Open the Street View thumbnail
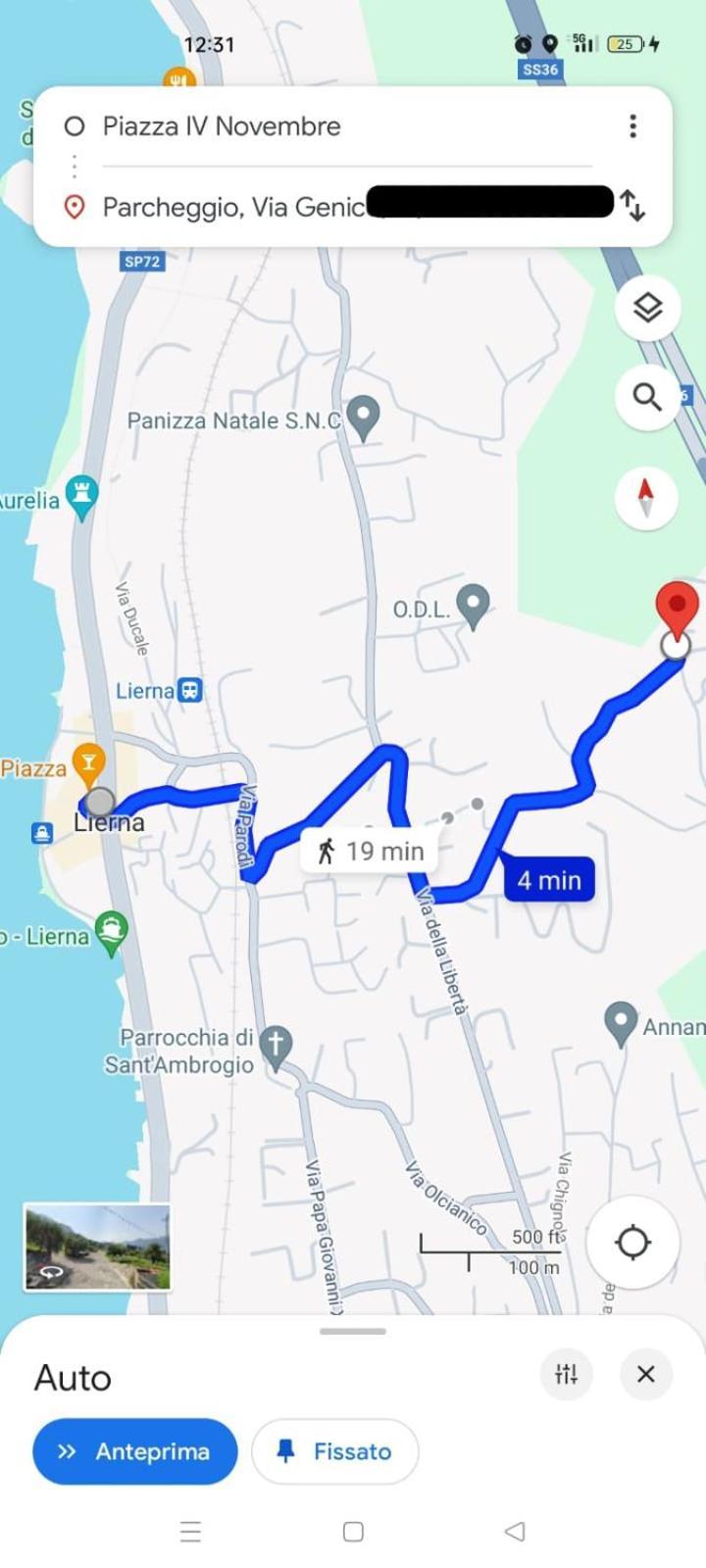The image size is (706, 1568). click(x=97, y=1248)
